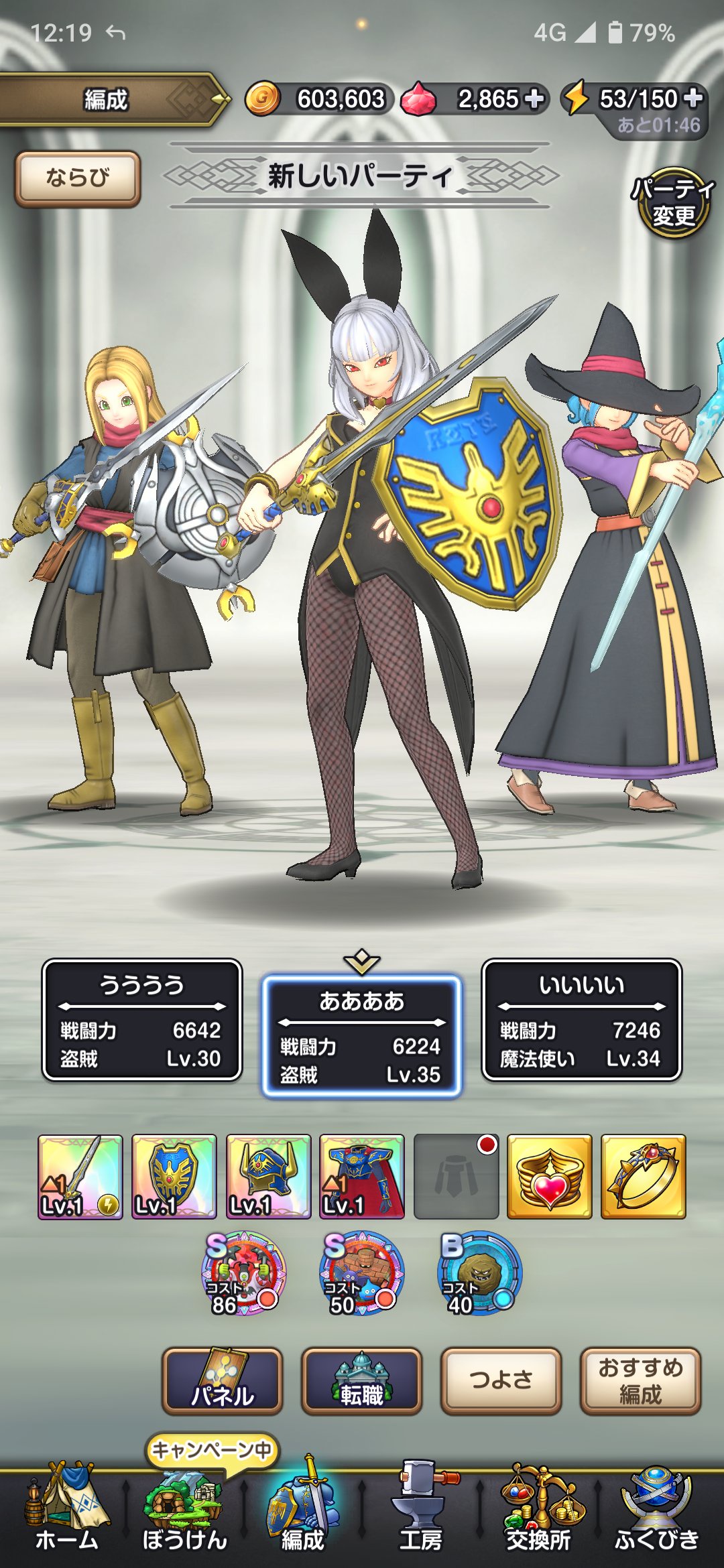724x1568 pixels.
Task: Select character card いいいい
Action: (x=581, y=1020)
